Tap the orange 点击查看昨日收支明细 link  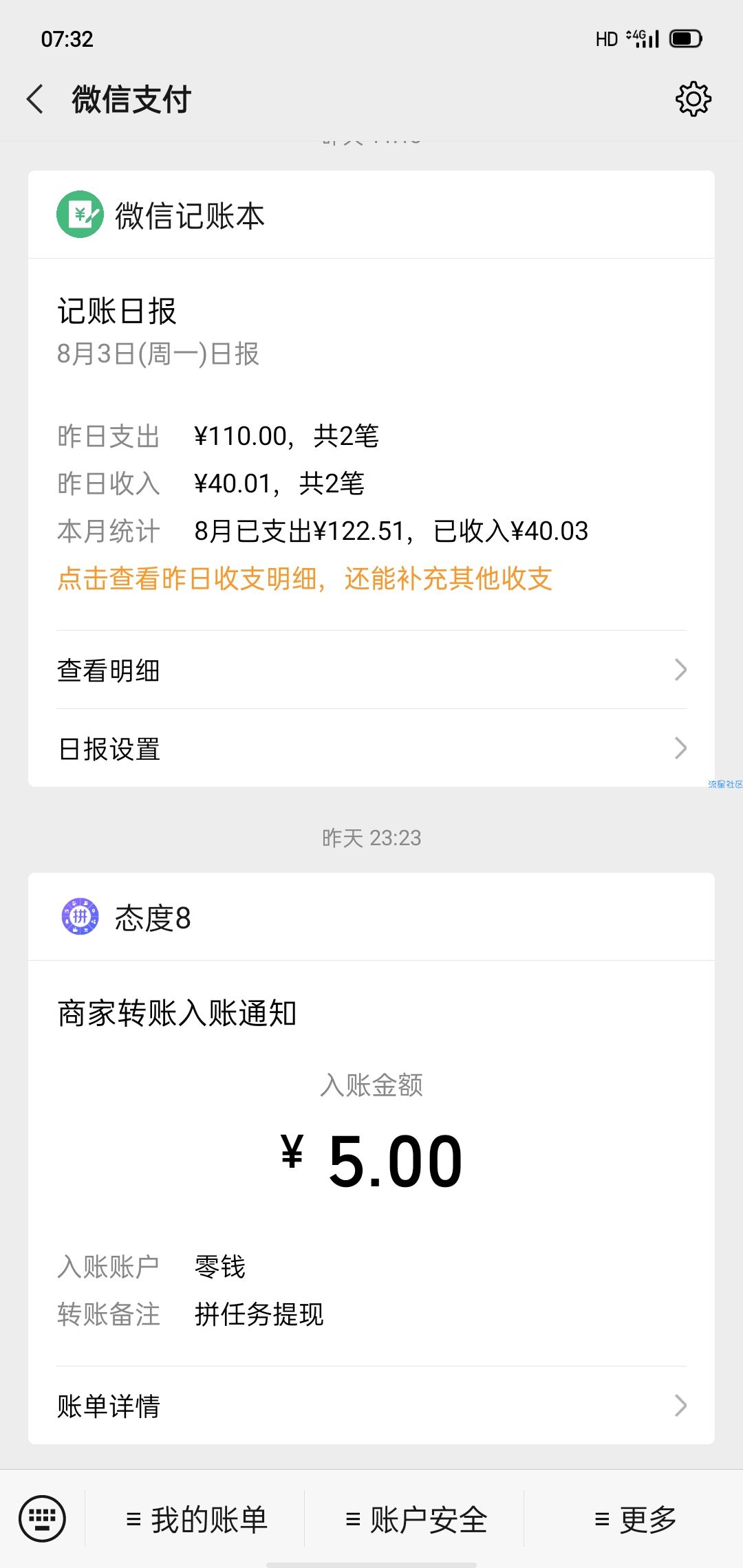[305, 578]
